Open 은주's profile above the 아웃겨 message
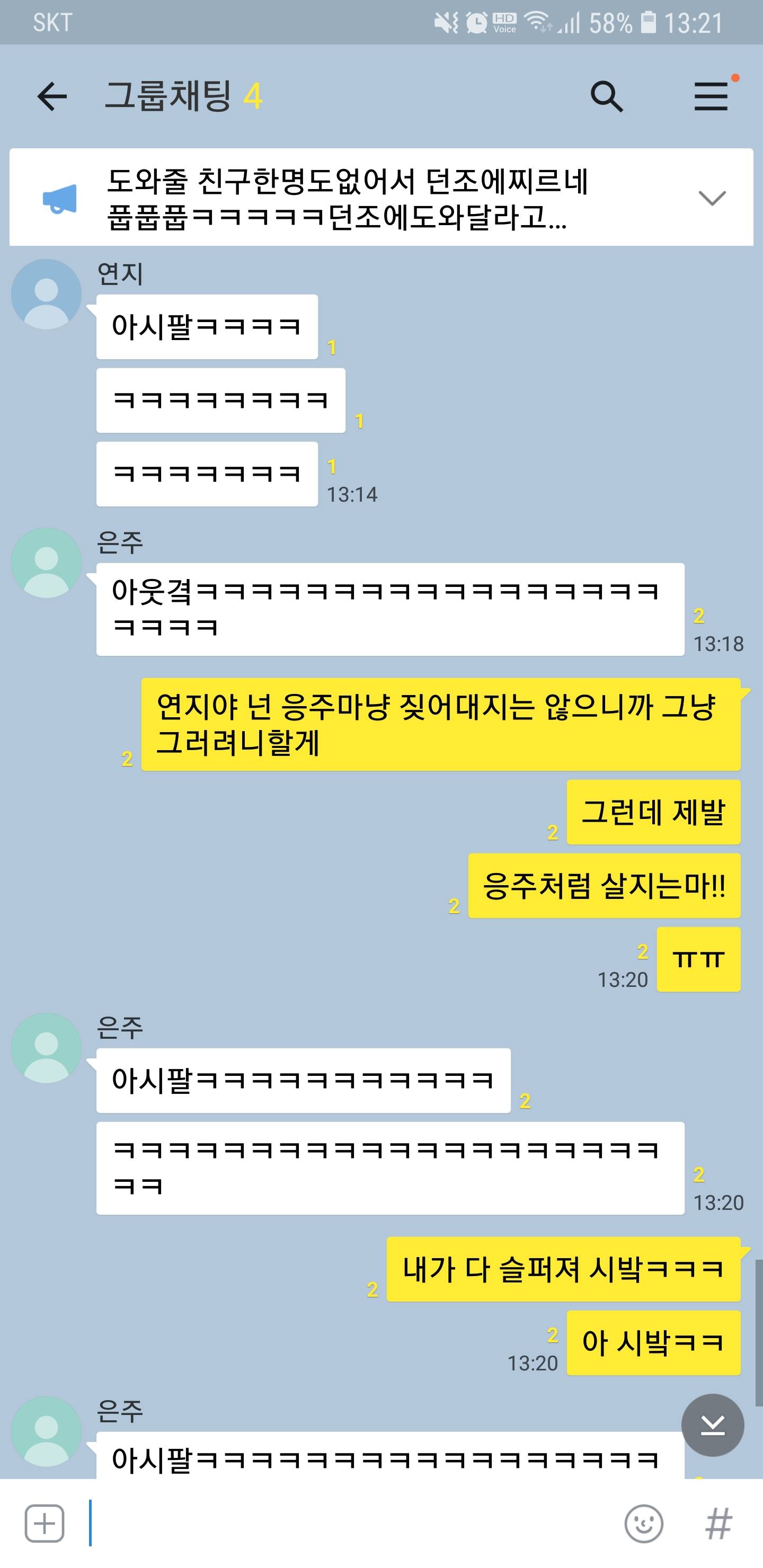 46,563
